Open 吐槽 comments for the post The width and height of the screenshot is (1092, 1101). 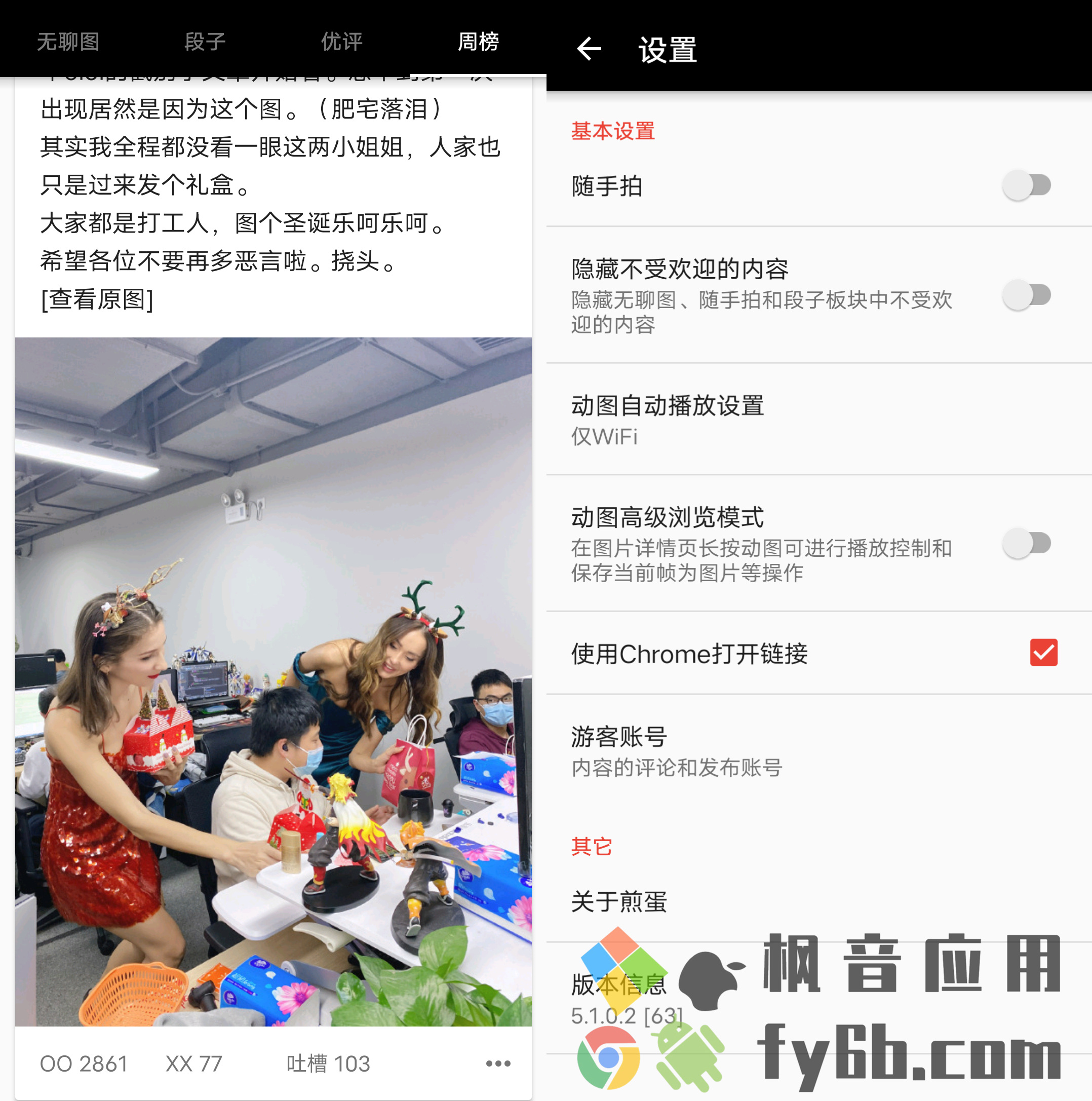tap(328, 1064)
